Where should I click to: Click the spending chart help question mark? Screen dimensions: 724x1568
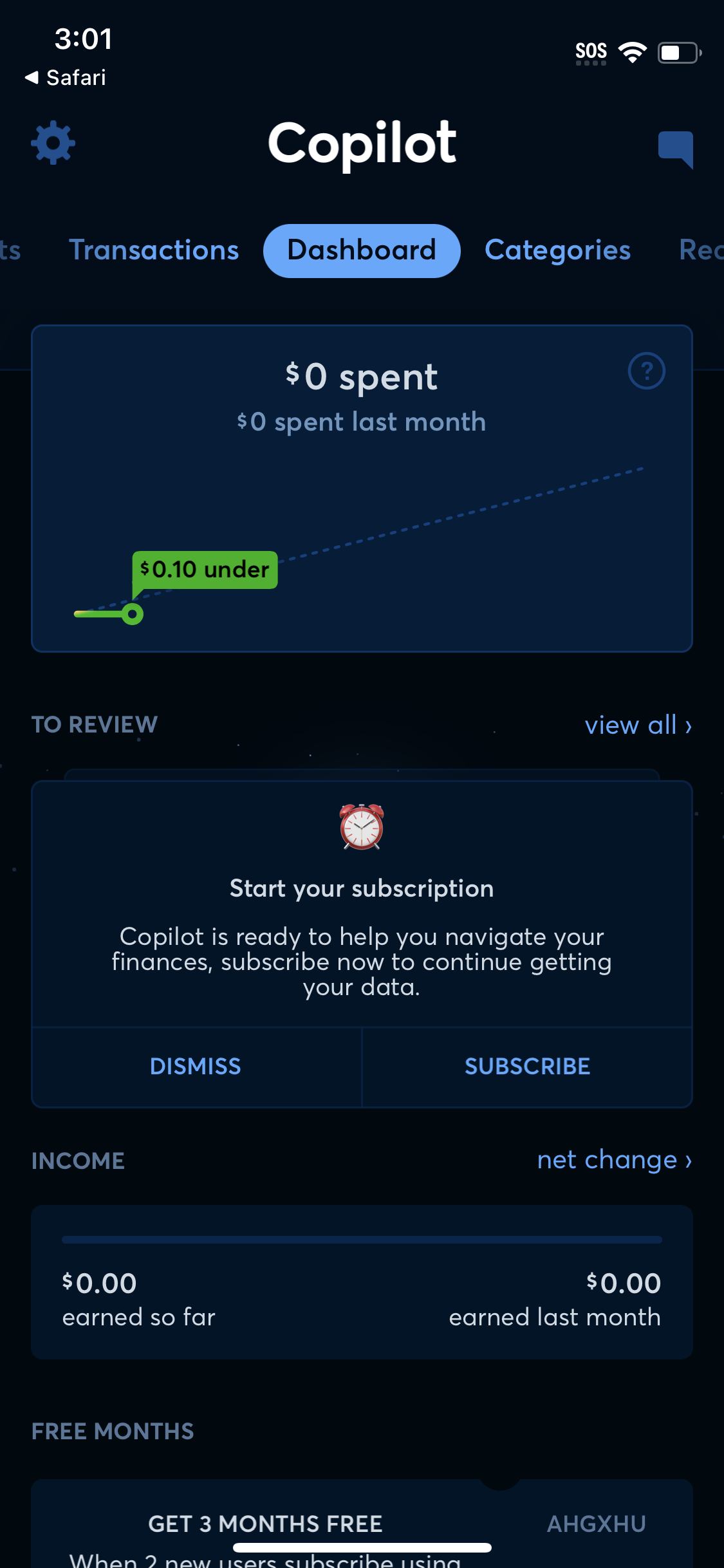point(645,371)
